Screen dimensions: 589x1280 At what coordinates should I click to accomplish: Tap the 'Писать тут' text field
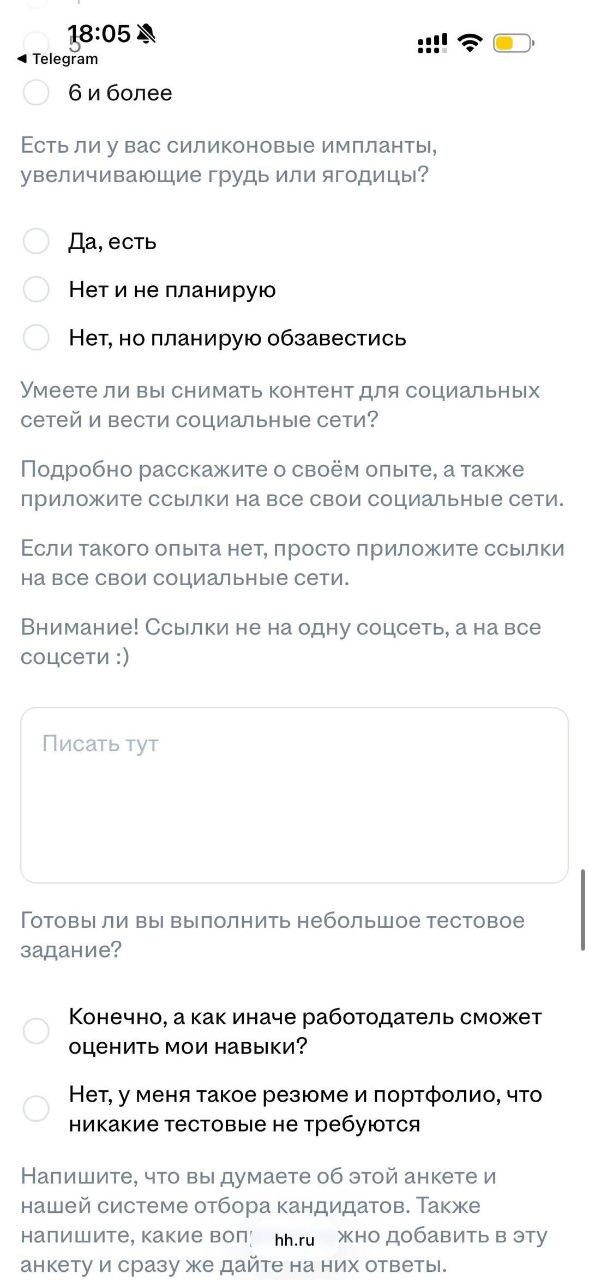click(294, 795)
